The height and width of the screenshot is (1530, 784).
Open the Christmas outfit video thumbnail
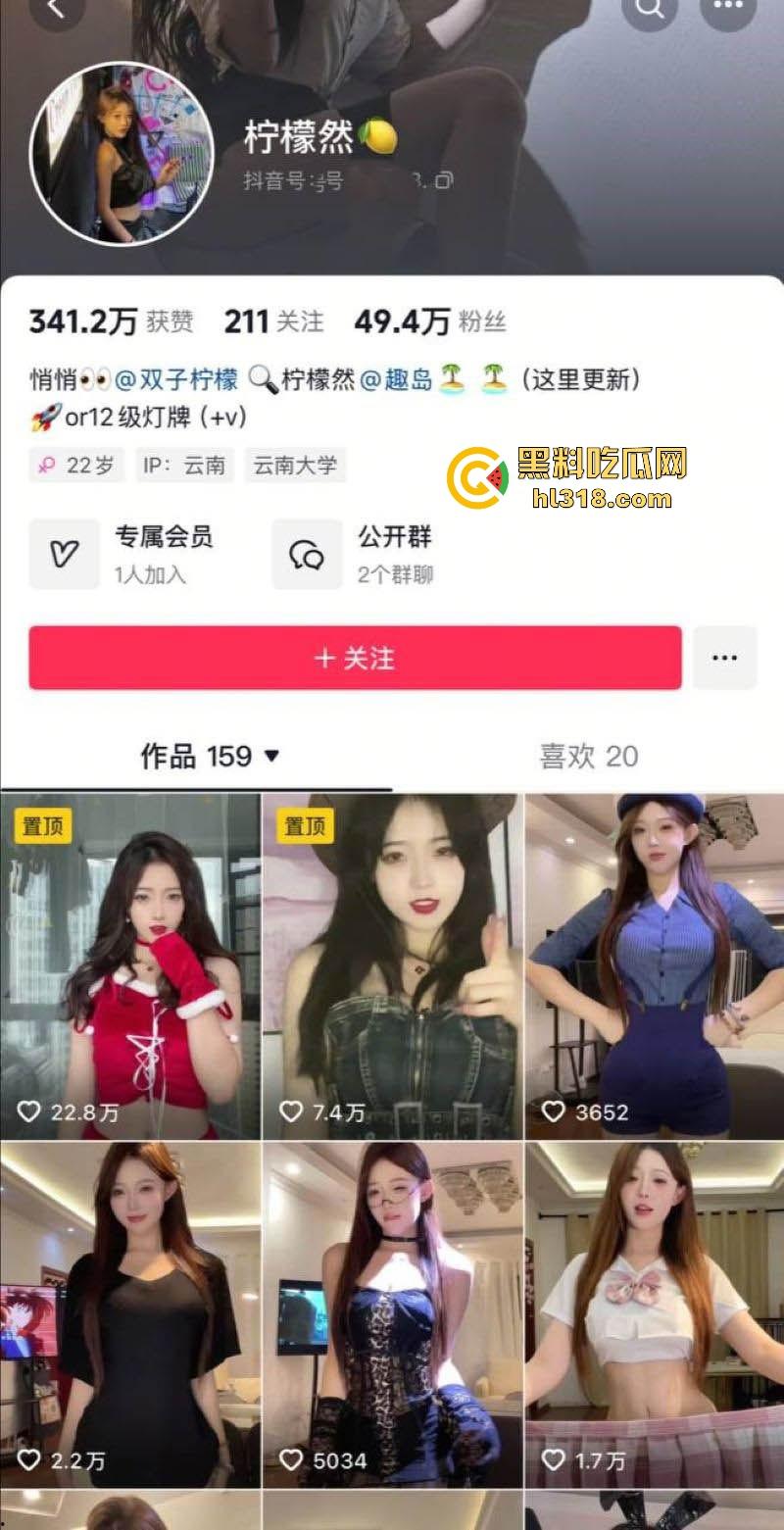[130, 961]
